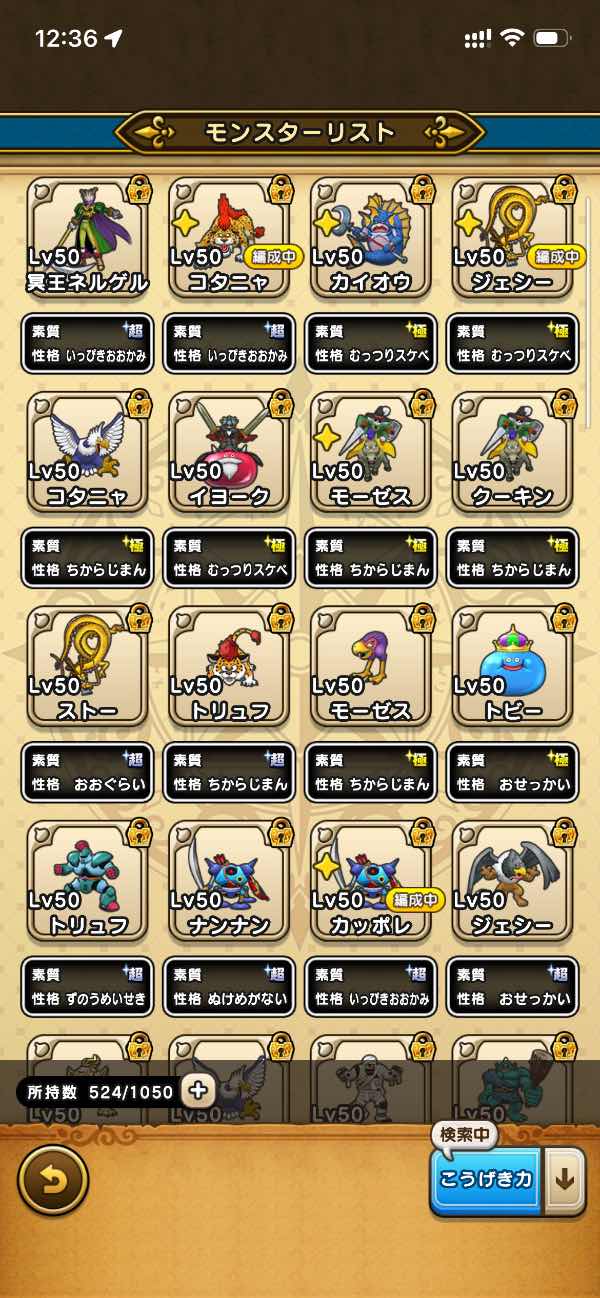The width and height of the screenshot is (600, 1298).
Task: Open monster 冥王ネルゲル
Action: pos(87,237)
